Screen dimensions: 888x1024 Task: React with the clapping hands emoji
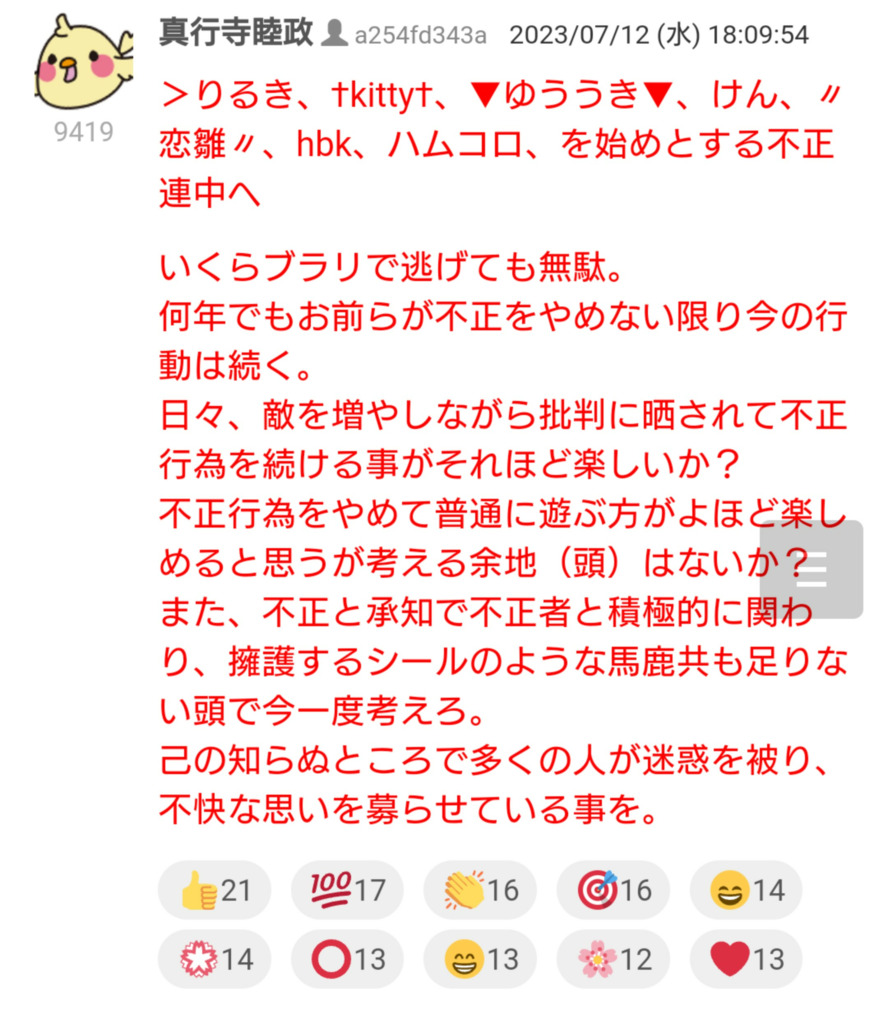480,890
